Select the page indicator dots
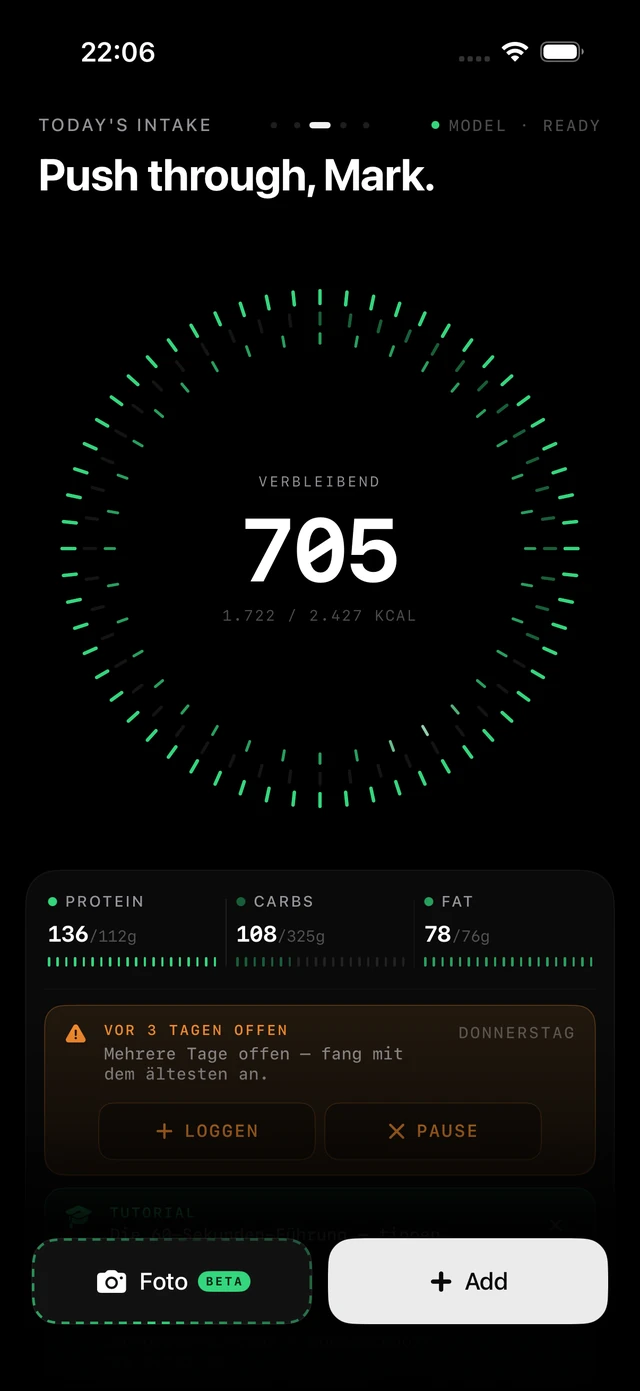The height and width of the screenshot is (1391, 640). (320, 126)
